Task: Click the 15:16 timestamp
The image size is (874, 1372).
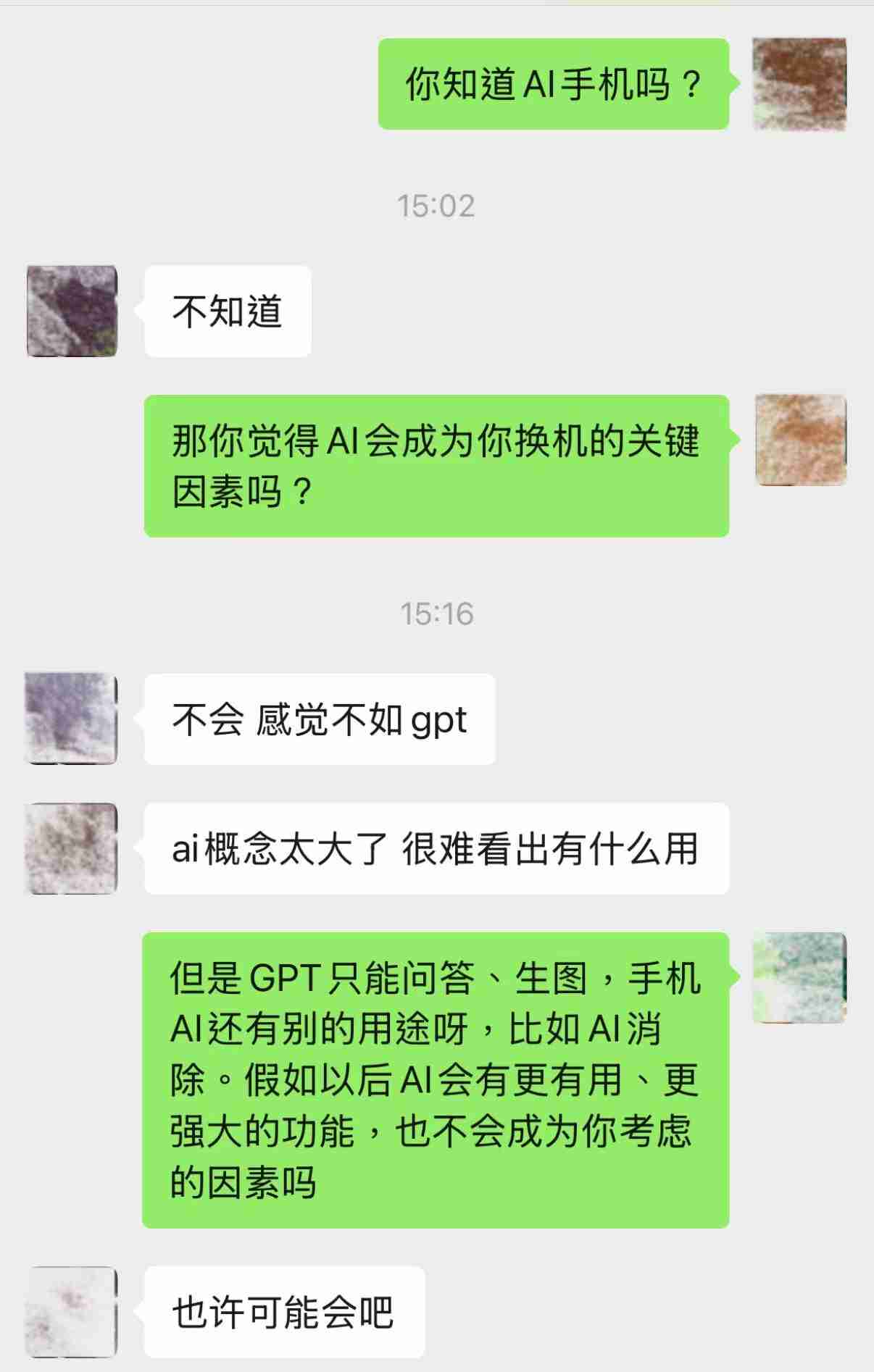Action: tap(438, 614)
